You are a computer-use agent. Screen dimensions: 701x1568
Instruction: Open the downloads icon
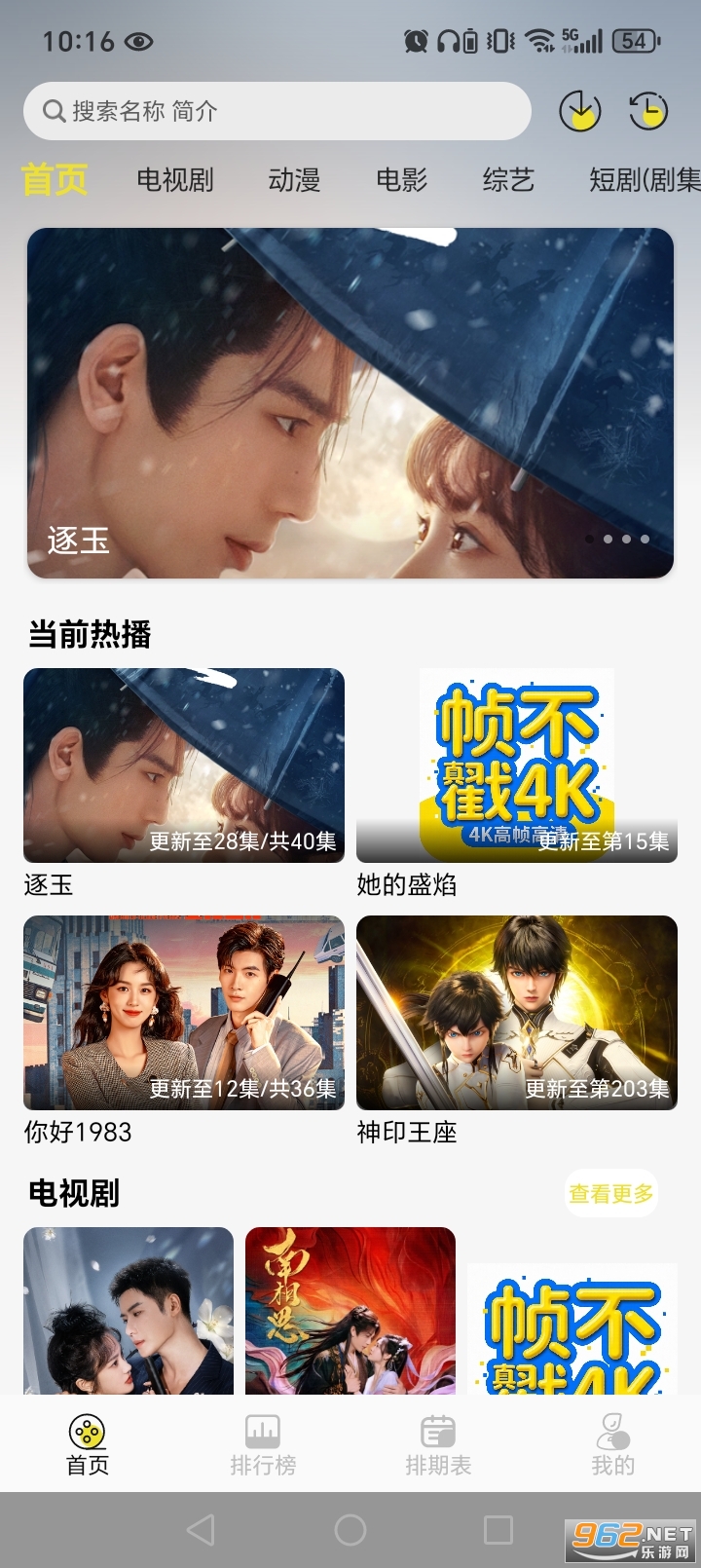point(580,111)
